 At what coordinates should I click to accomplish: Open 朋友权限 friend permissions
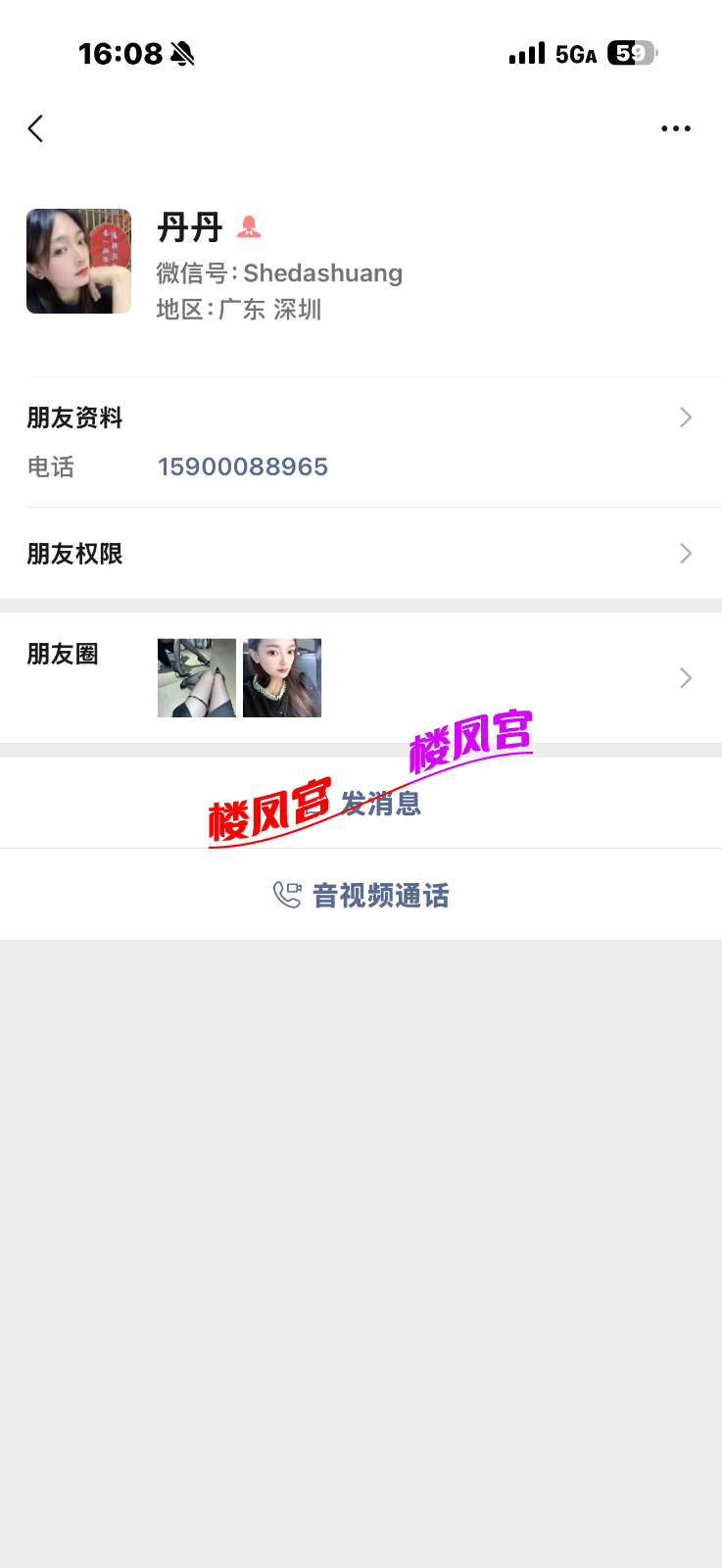360,554
